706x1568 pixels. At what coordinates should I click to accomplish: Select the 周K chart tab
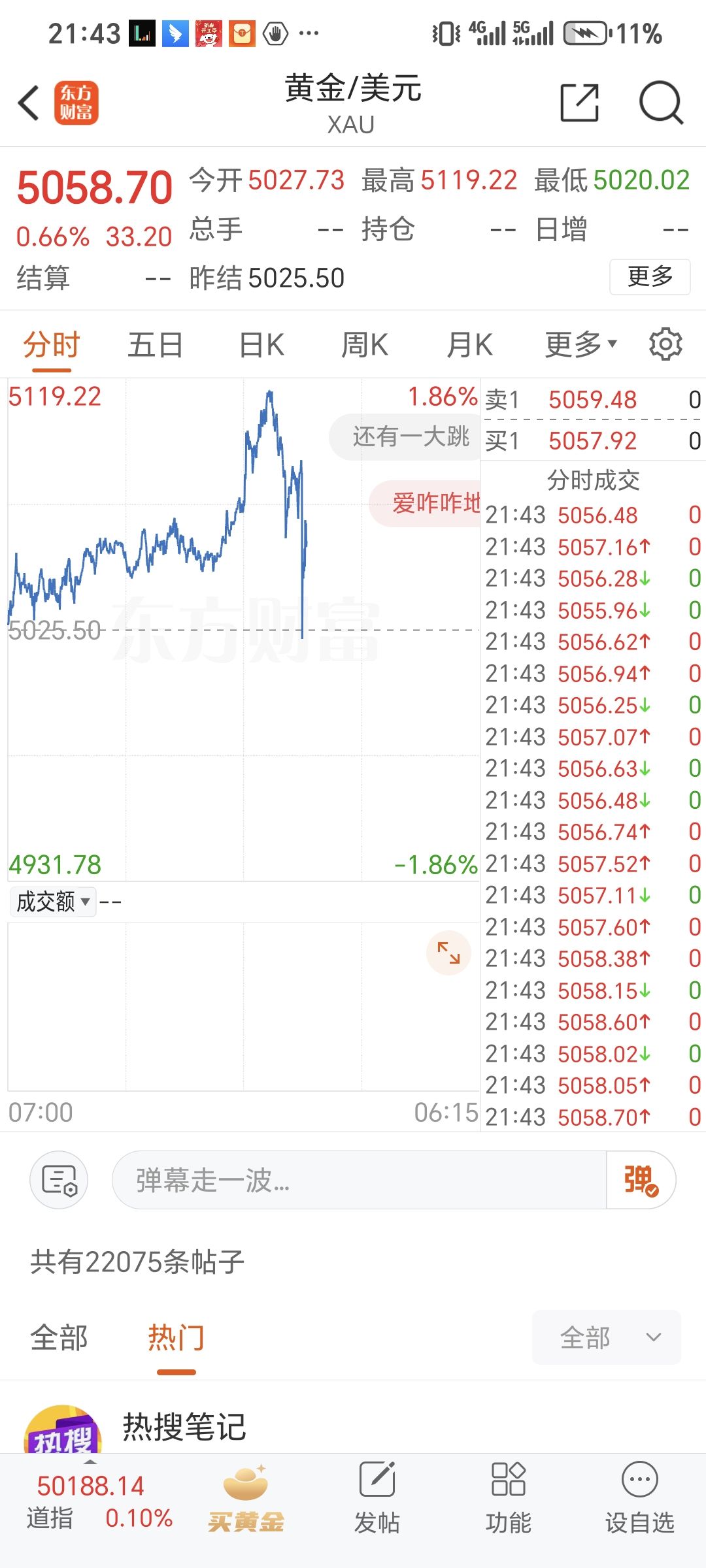pyautogui.click(x=364, y=344)
